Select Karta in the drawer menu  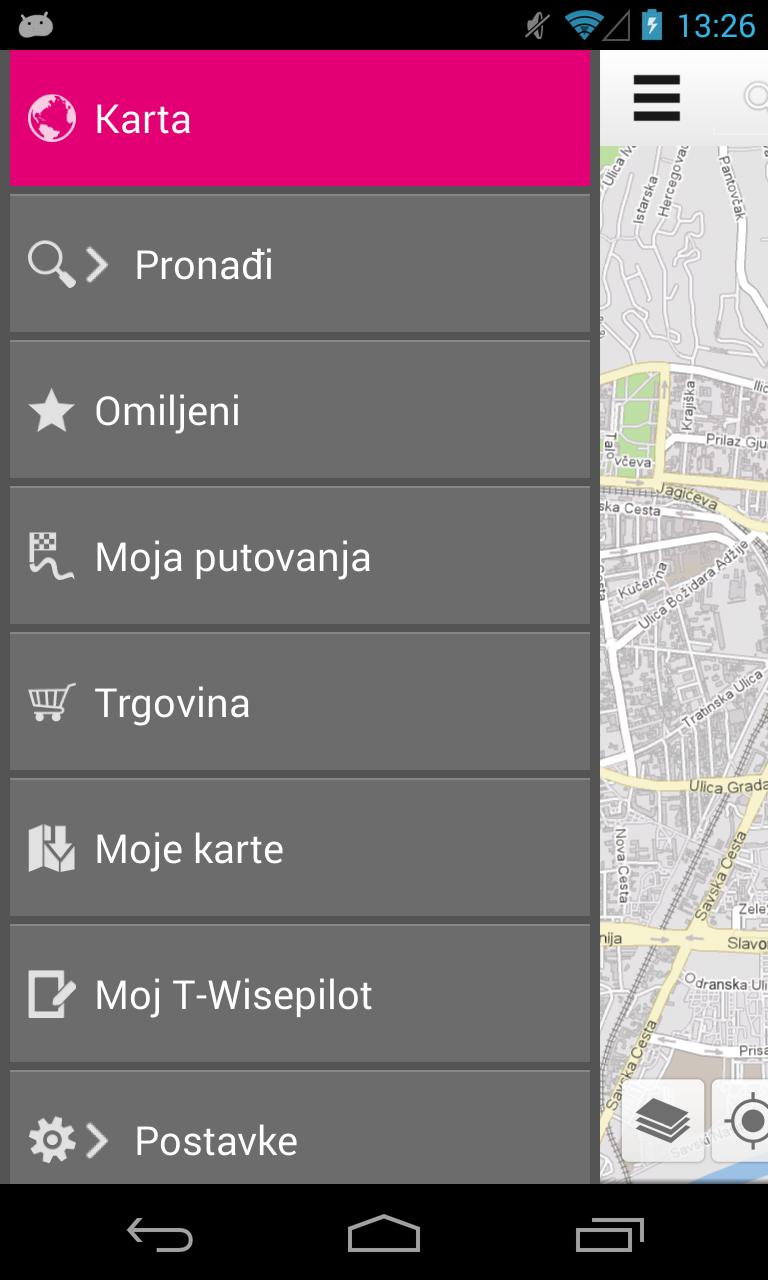tap(300, 119)
